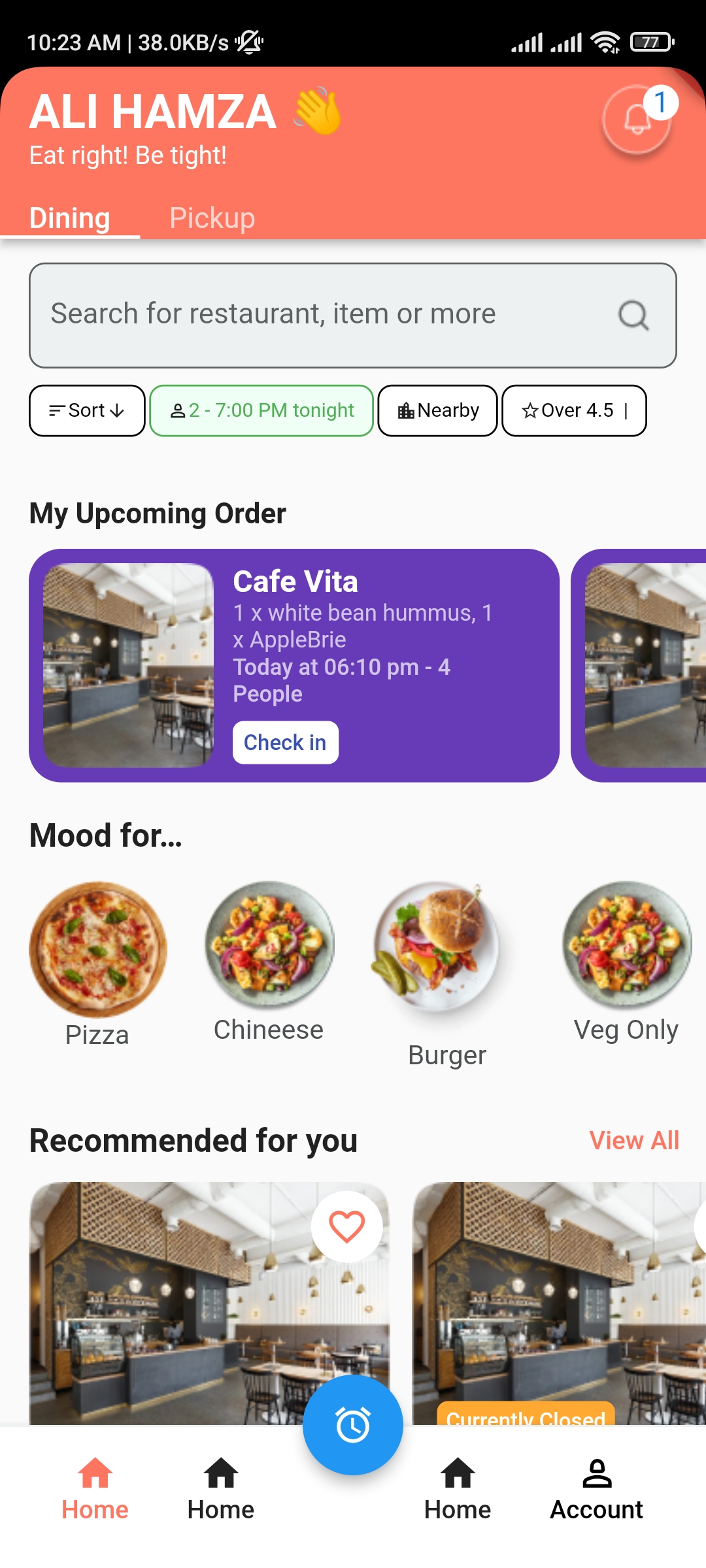Tap the 2 - 7:00 PM tonight chip

[x=261, y=410]
